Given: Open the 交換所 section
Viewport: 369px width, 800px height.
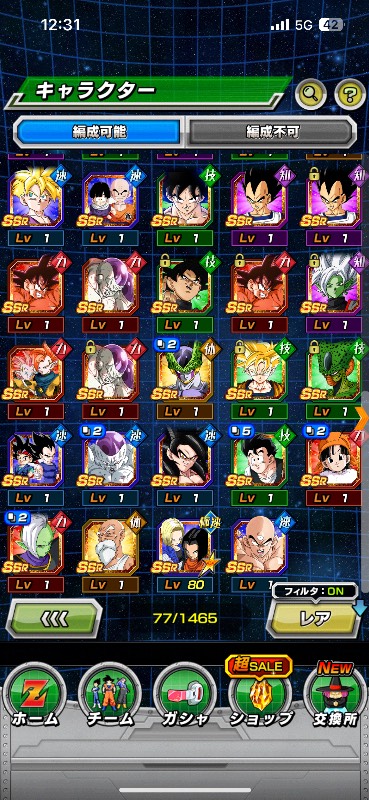Looking at the screenshot, I should click(x=335, y=695).
